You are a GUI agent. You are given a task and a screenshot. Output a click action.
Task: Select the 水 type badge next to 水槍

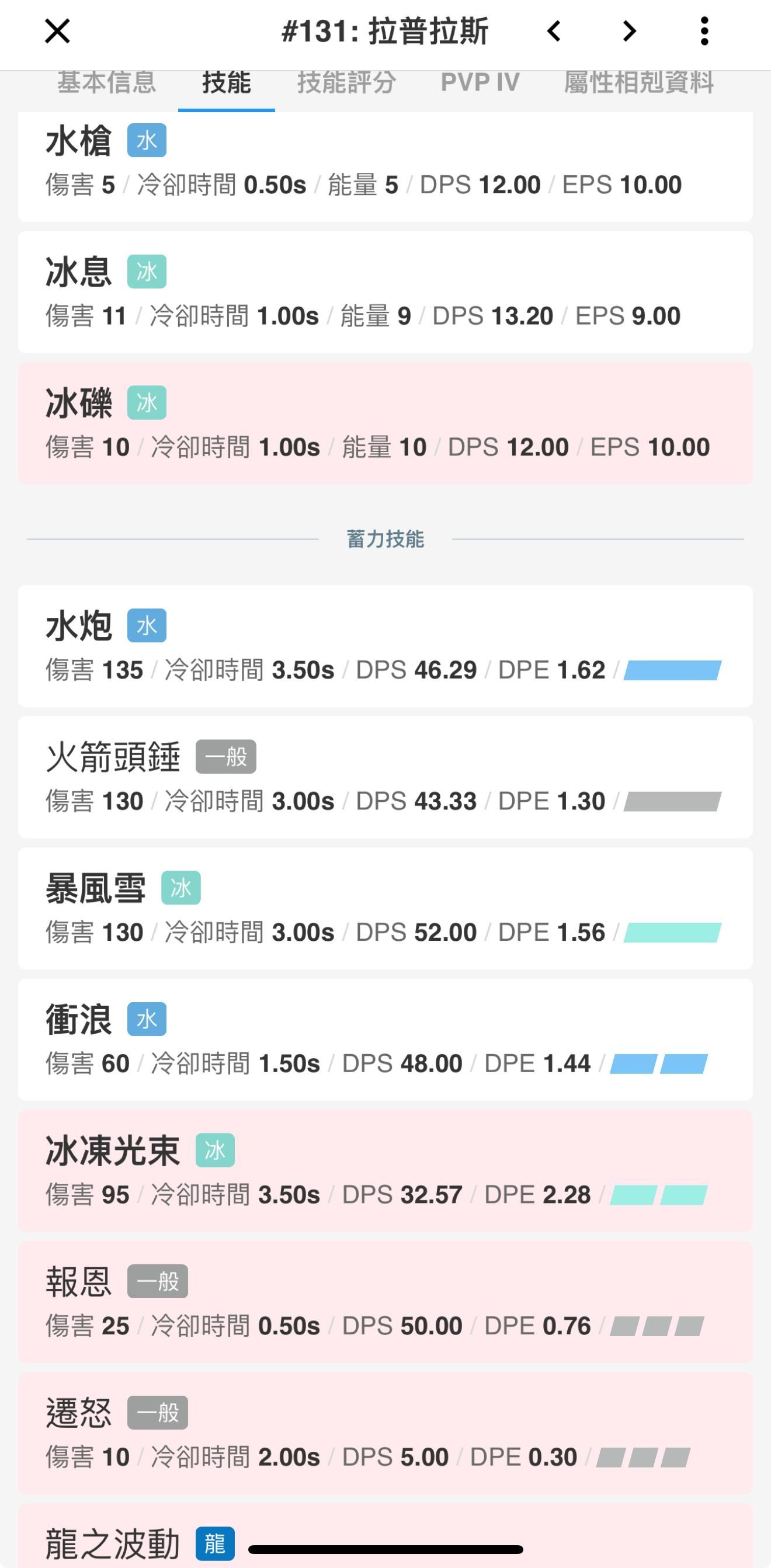click(147, 140)
